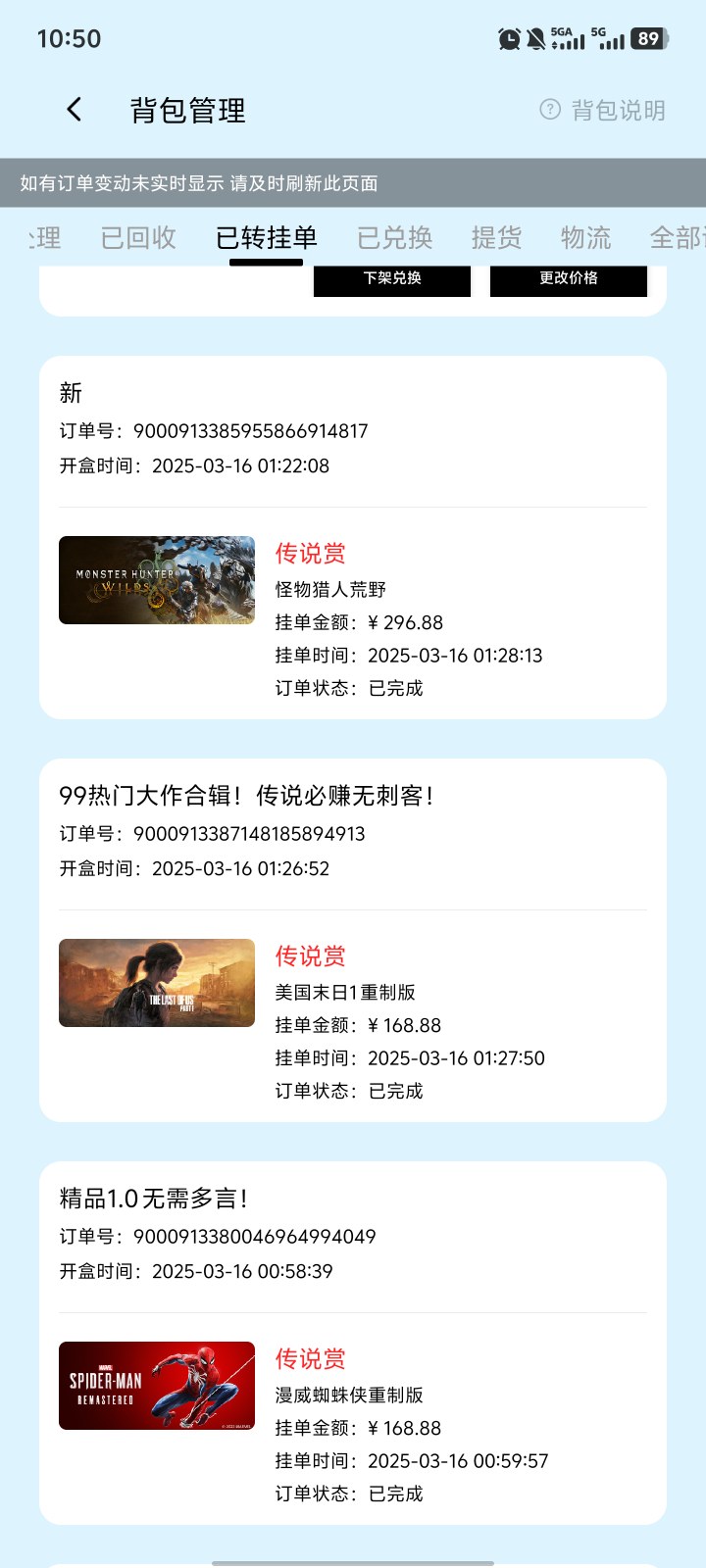Open the 提货 tab
Image resolution: width=706 pixels, height=1568 pixels.
point(496,237)
